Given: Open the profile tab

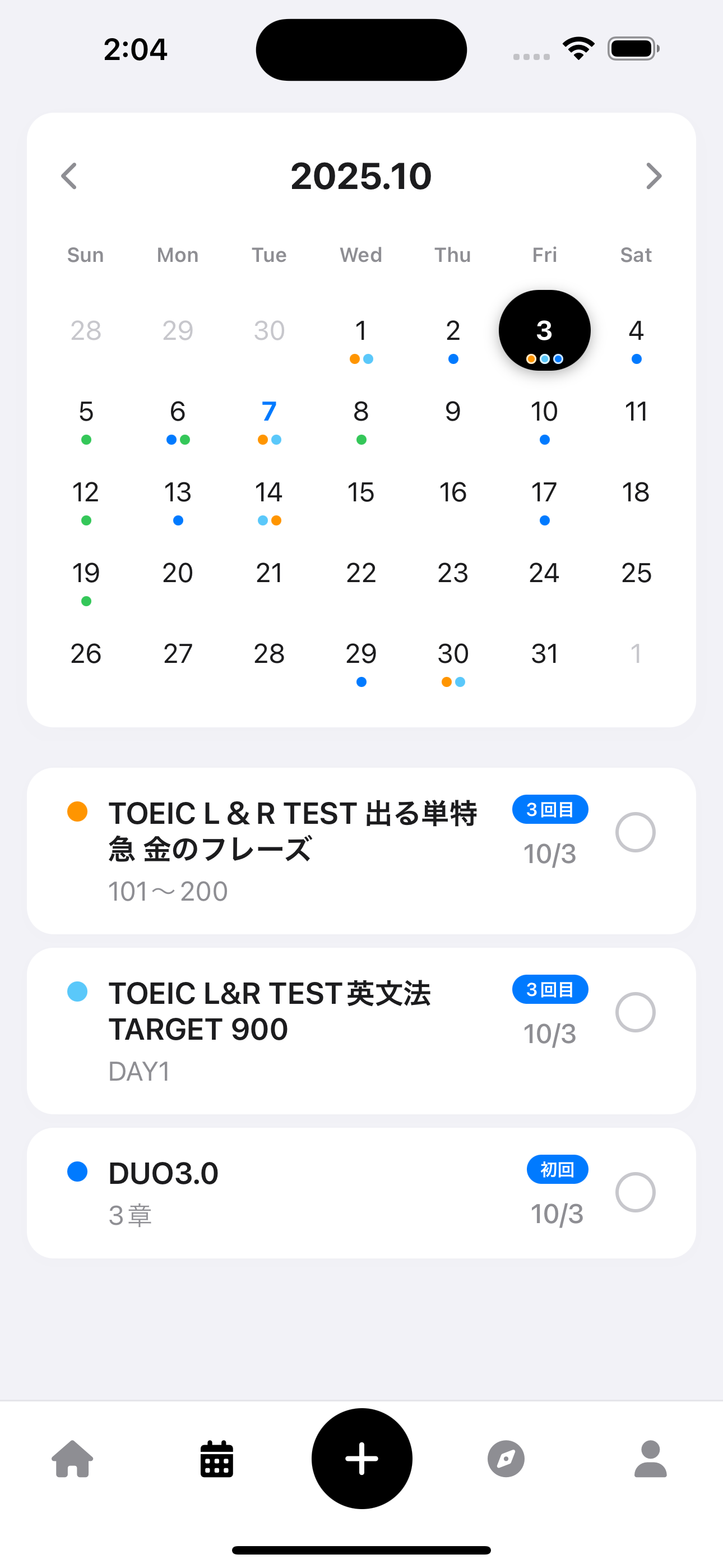Looking at the screenshot, I should [650, 1459].
